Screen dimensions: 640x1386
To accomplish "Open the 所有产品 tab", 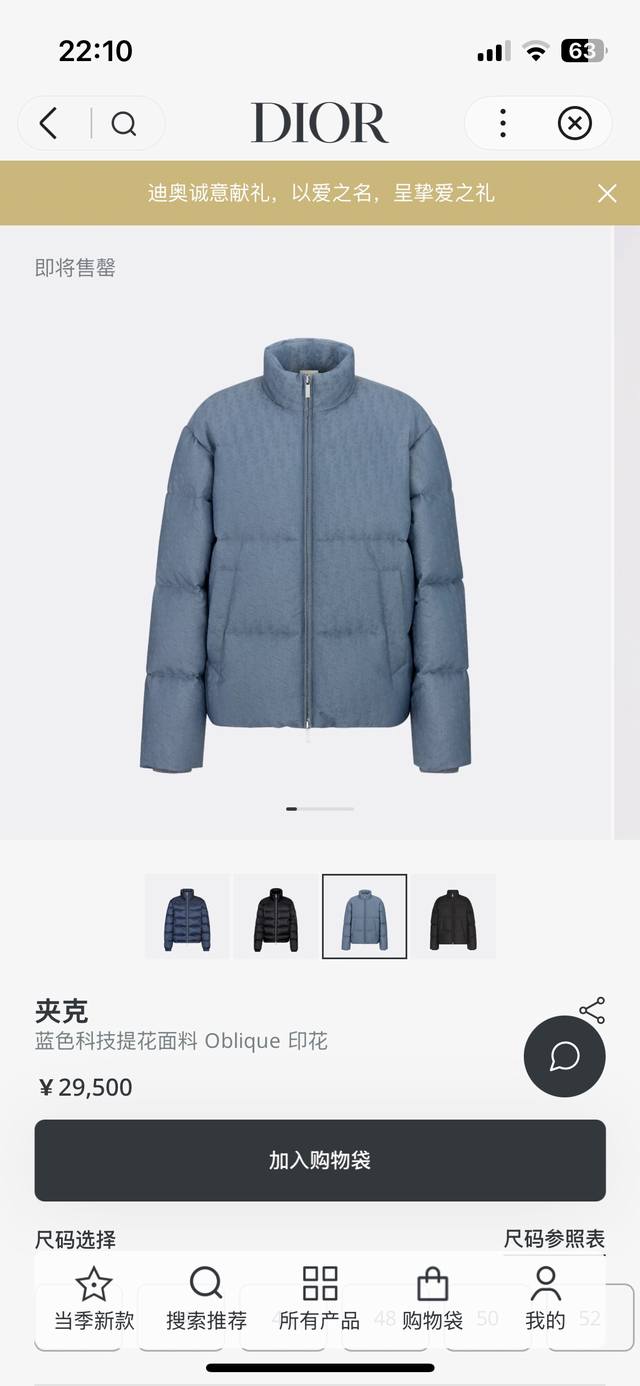I will (319, 1298).
